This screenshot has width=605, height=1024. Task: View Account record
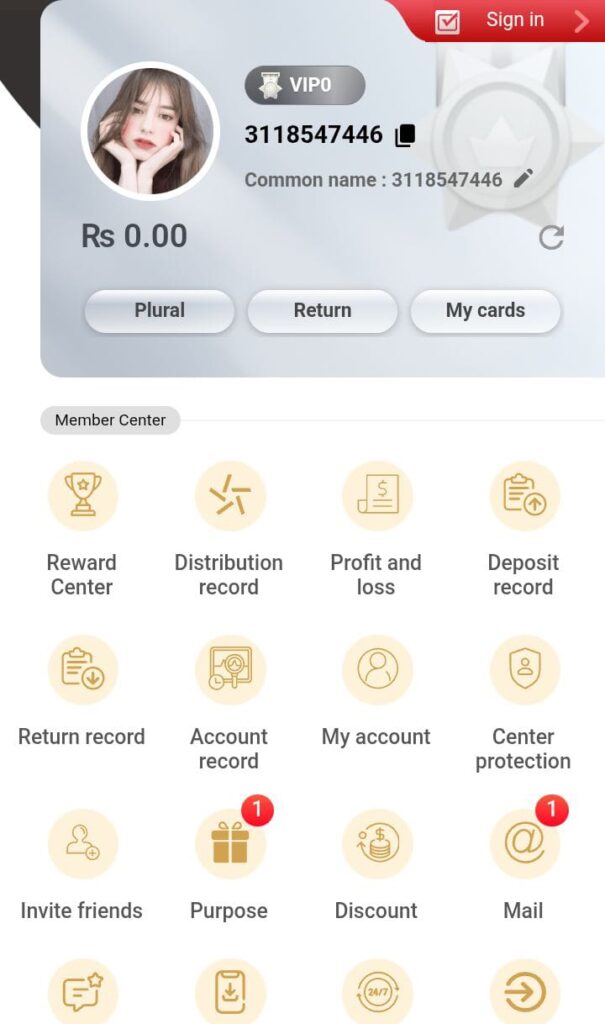click(x=229, y=670)
